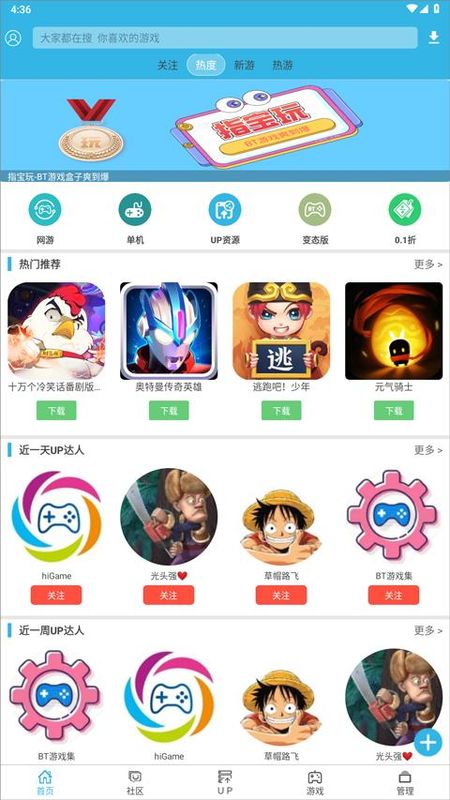Open the 网游 category
450x800 pixels.
[45, 219]
